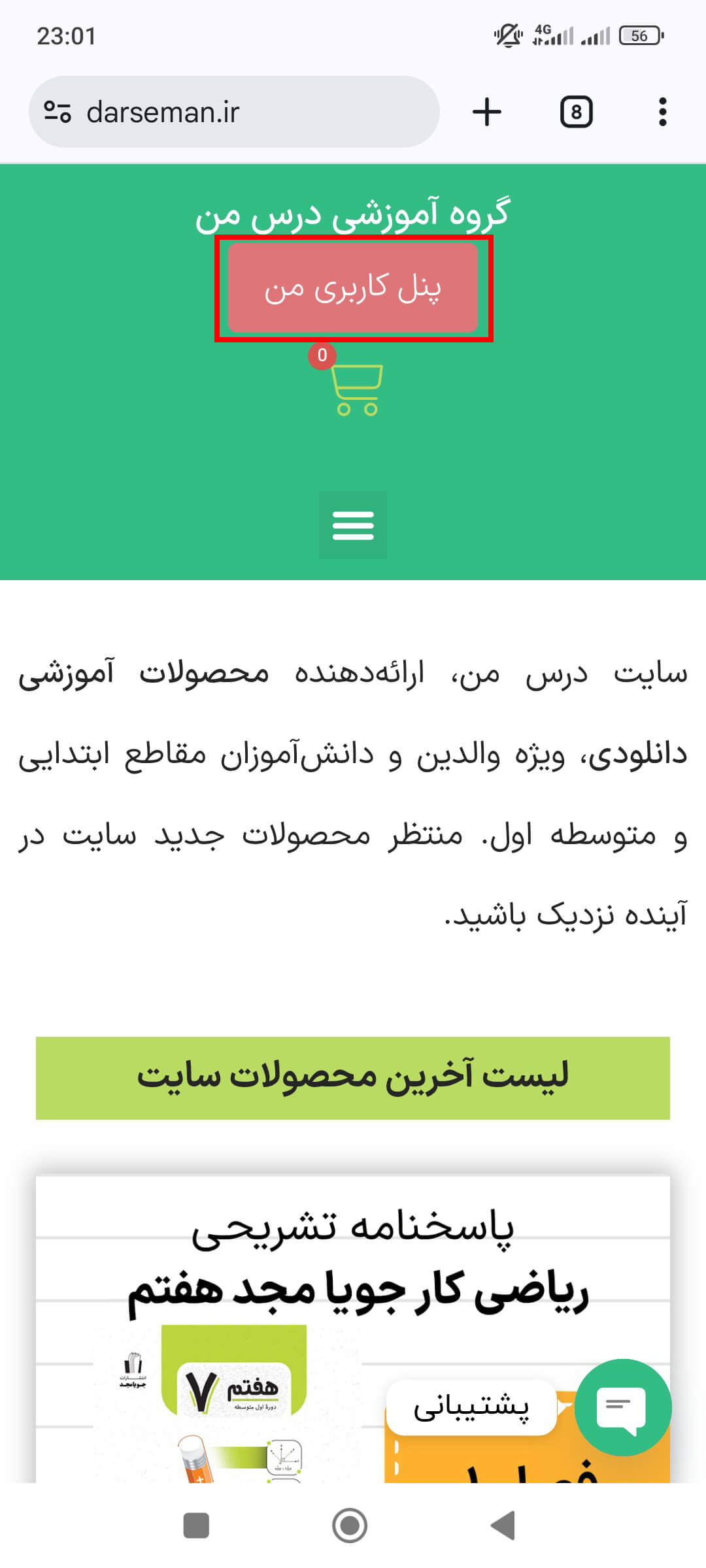Screen dimensions: 706x1568
Task: Open the browser overflow menu
Action: tap(662, 112)
